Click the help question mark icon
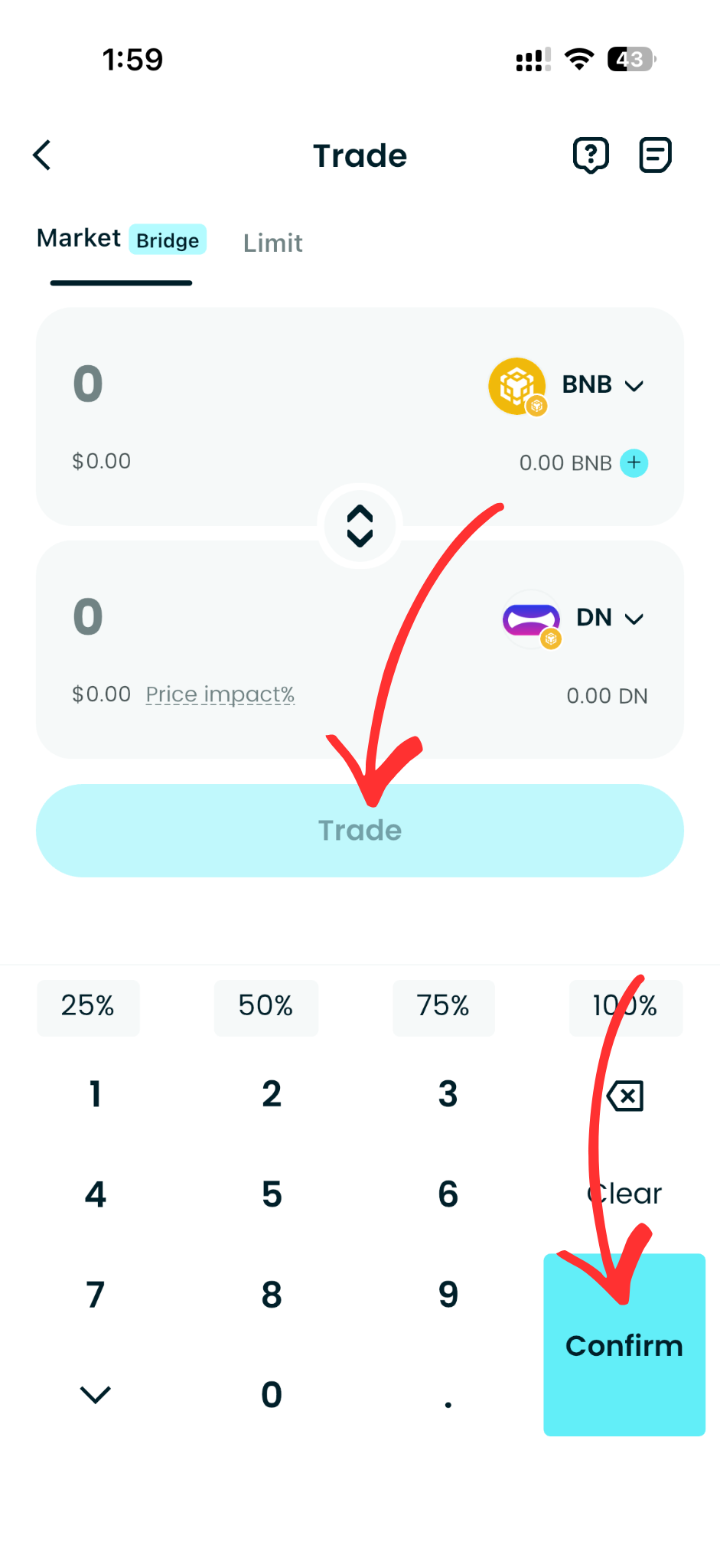This screenshot has height=1568, width=720. tap(591, 155)
